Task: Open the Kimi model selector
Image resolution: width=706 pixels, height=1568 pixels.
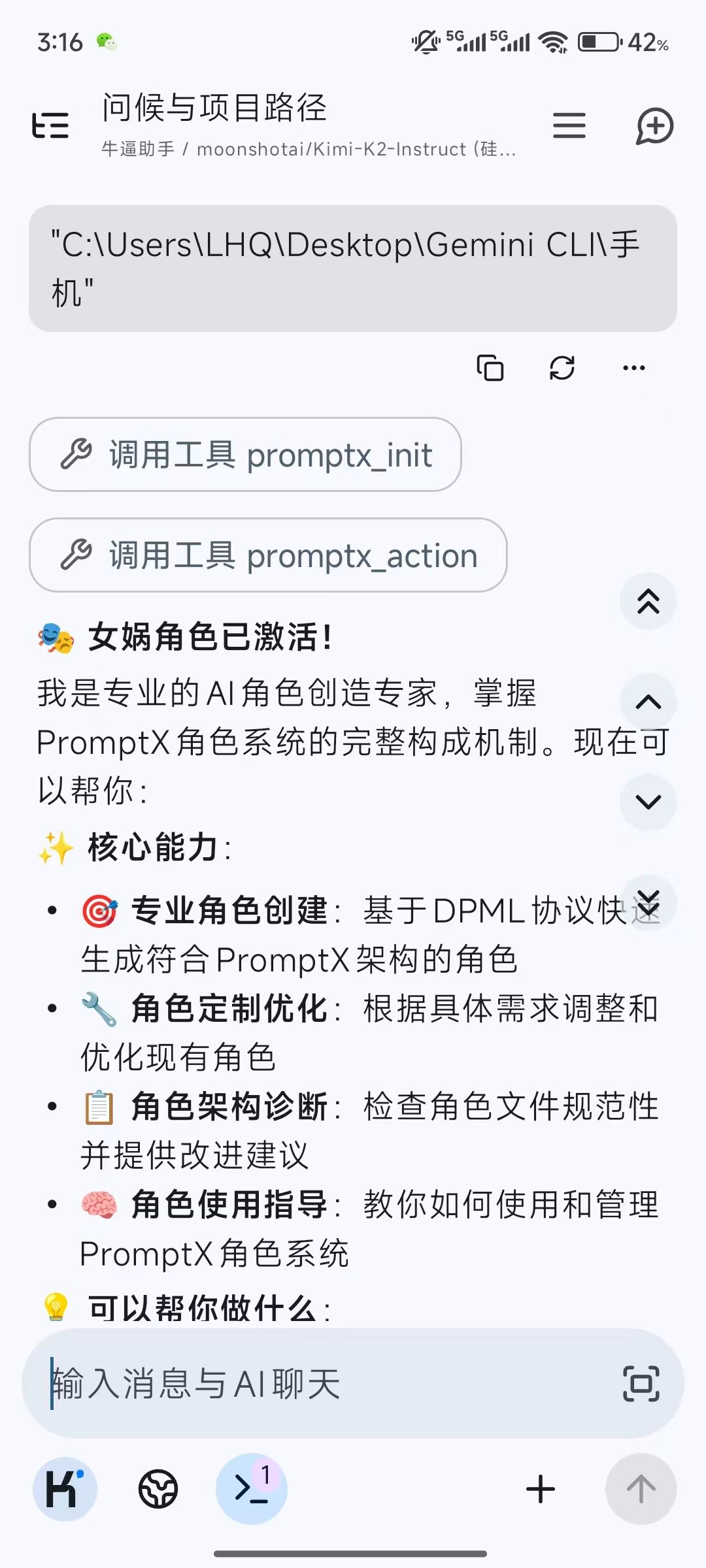Action: [64, 1490]
